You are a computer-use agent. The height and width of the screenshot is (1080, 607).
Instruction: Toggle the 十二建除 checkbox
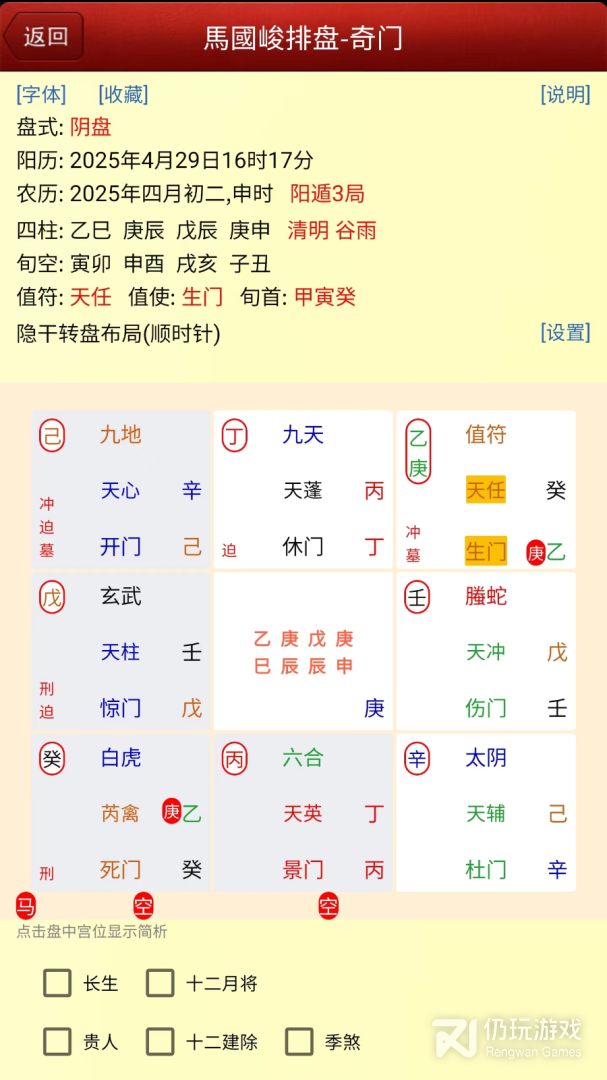[160, 1041]
